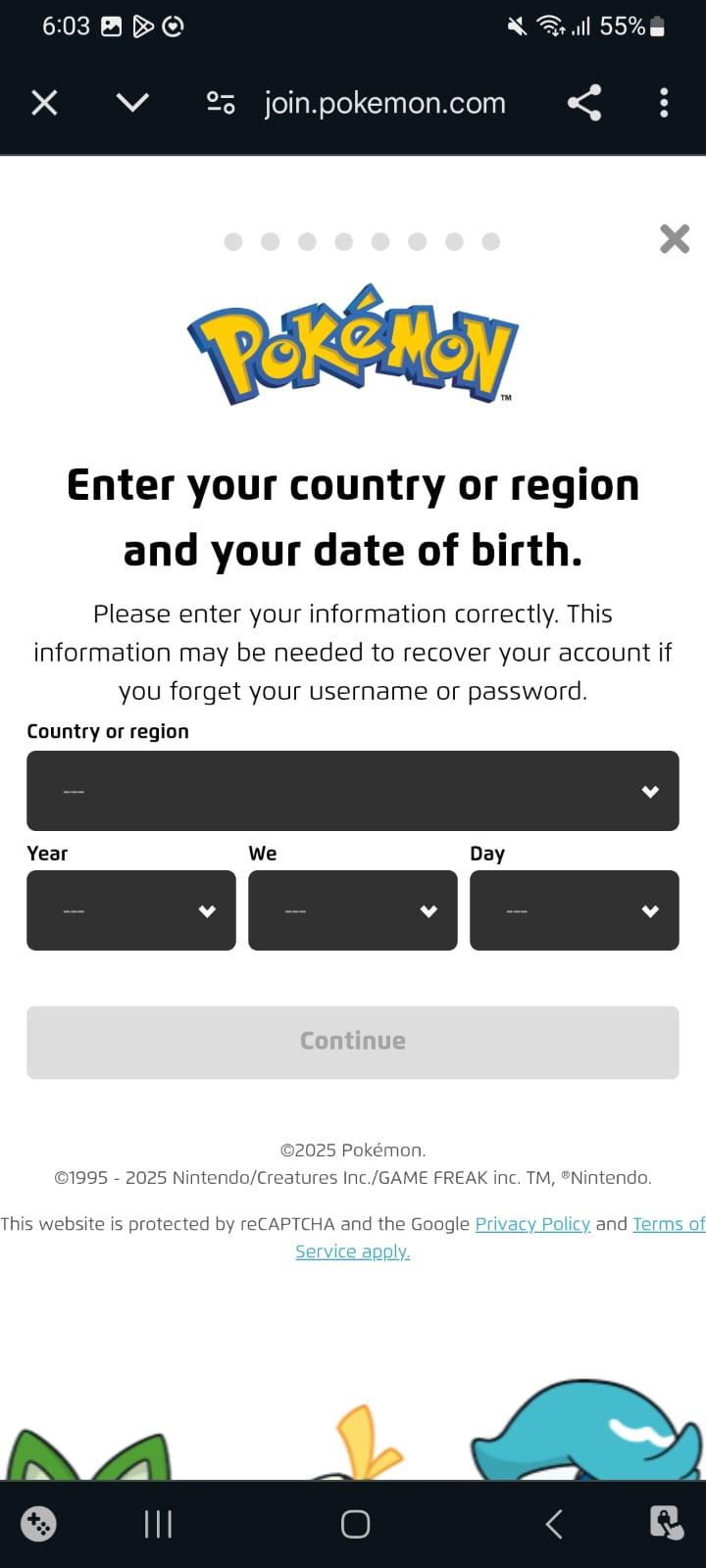Viewport: 706px width, 1568px height.
Task: Dismiss the Pokémon sign-up form
Action: coord(675,238)
